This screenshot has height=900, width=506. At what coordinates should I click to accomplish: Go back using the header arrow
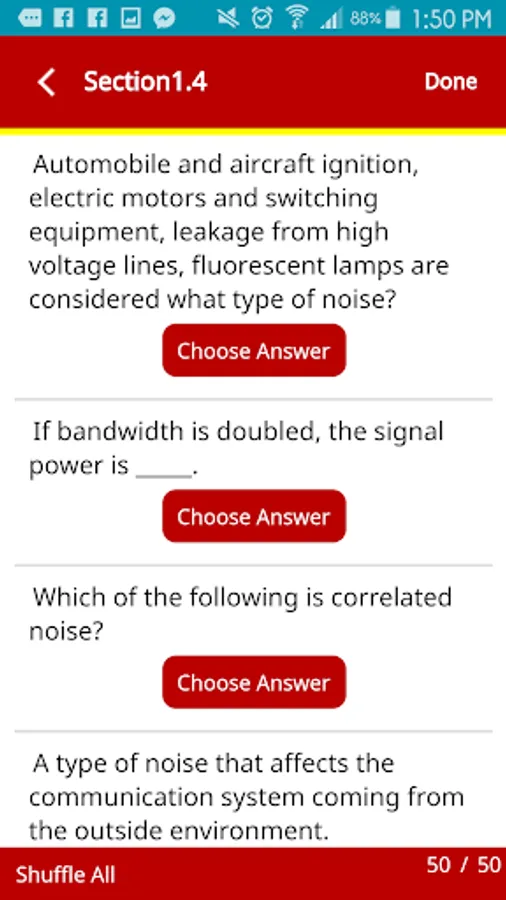coord(46,83)
